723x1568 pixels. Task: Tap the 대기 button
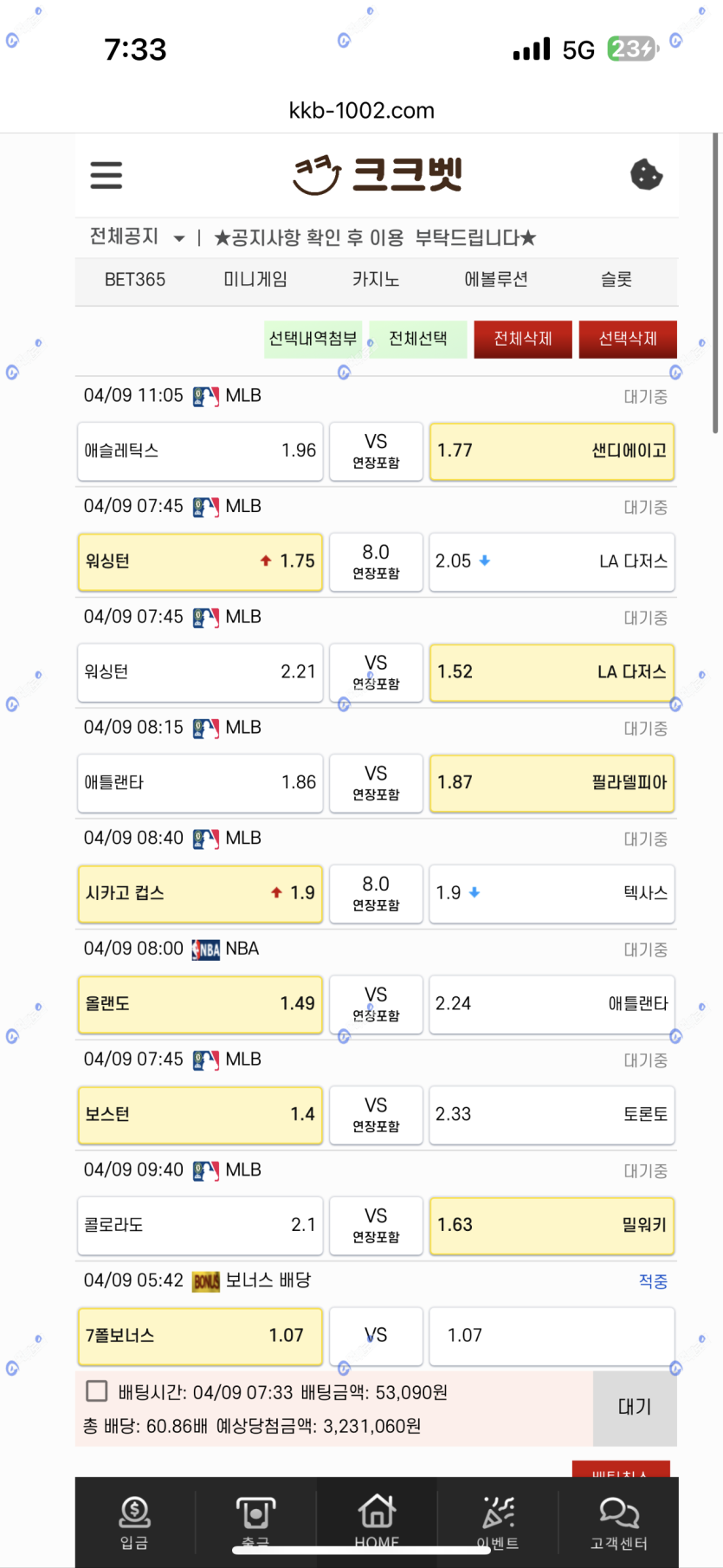coord(635,1408)
